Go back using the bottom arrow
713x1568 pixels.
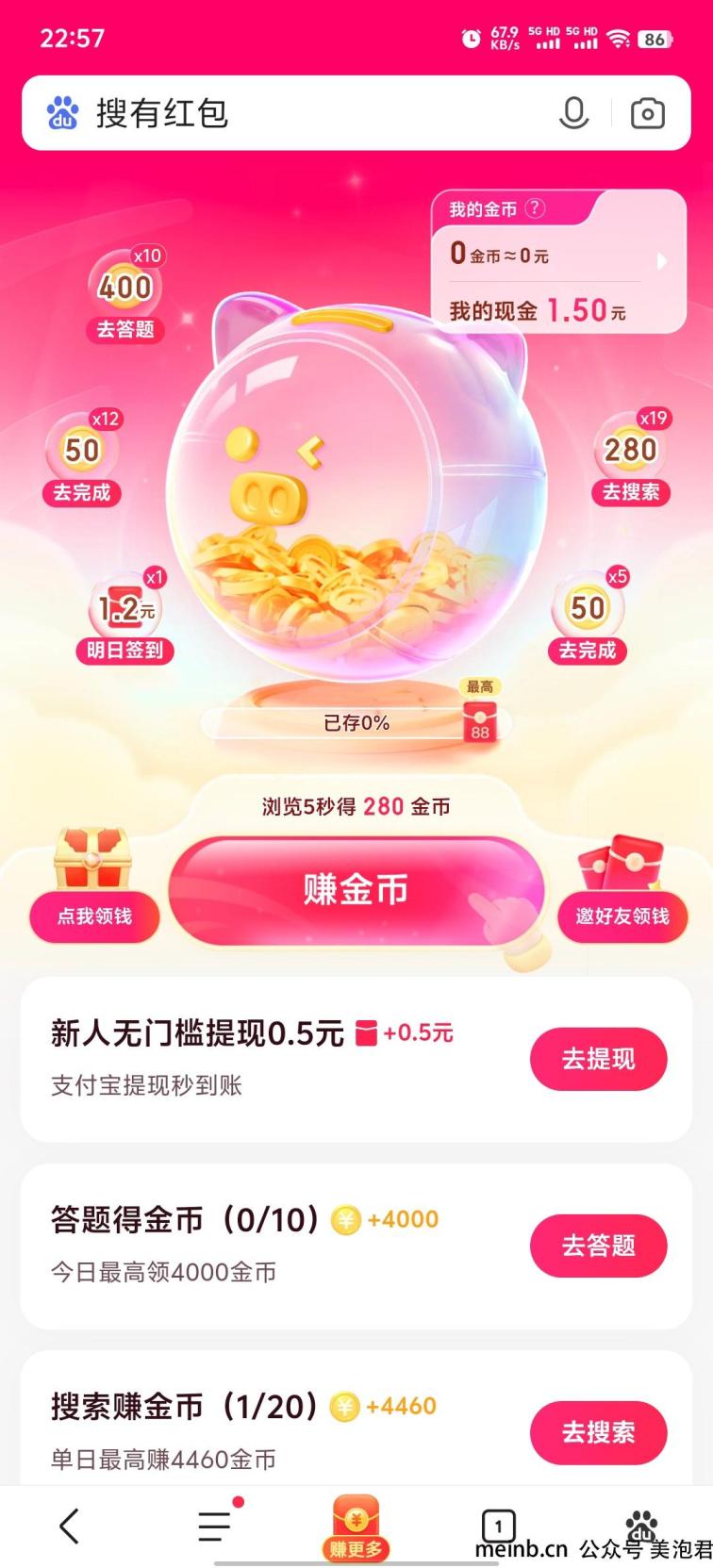(x=69, y=1525)
